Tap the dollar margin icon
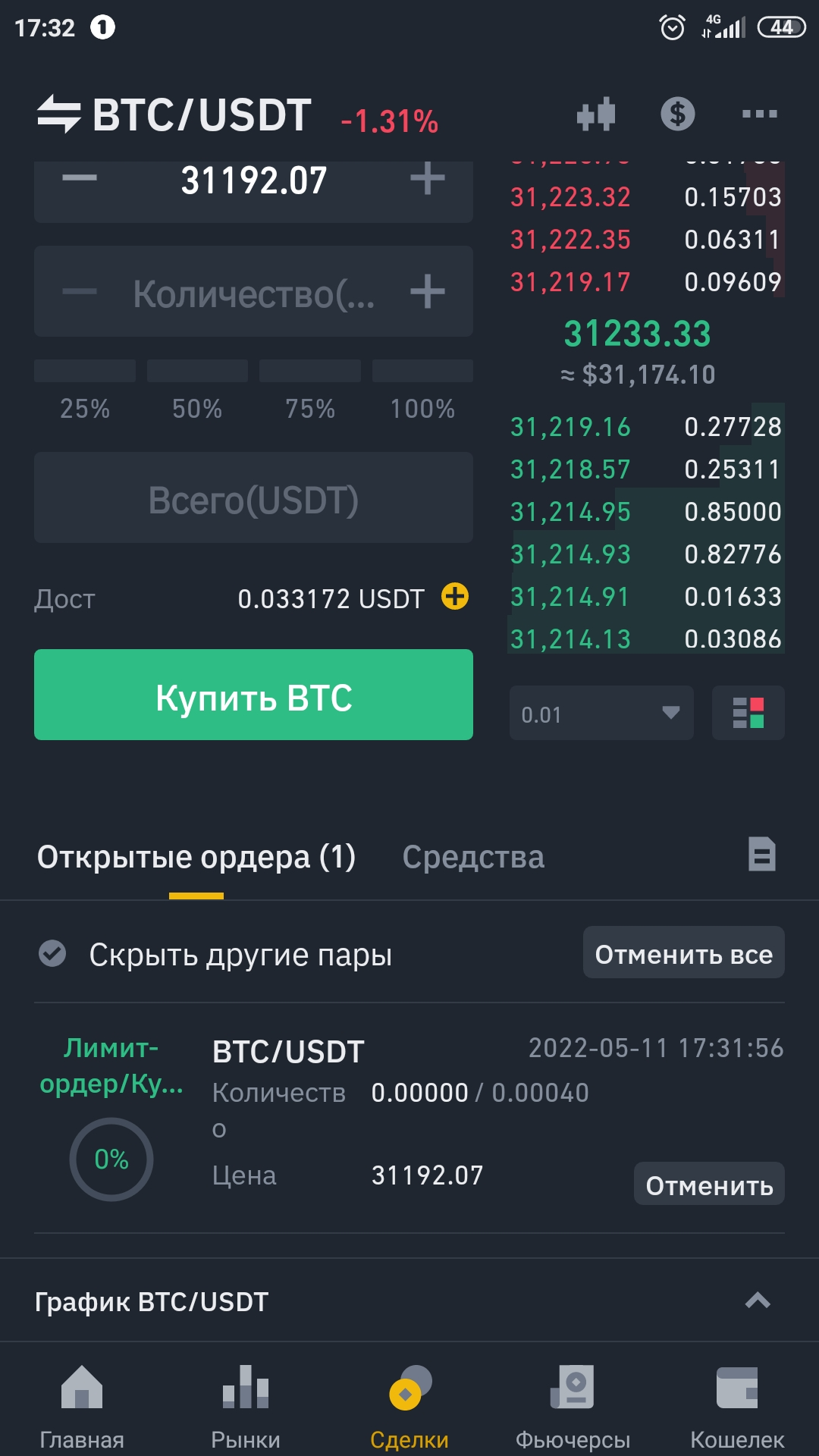 [677, 114]
